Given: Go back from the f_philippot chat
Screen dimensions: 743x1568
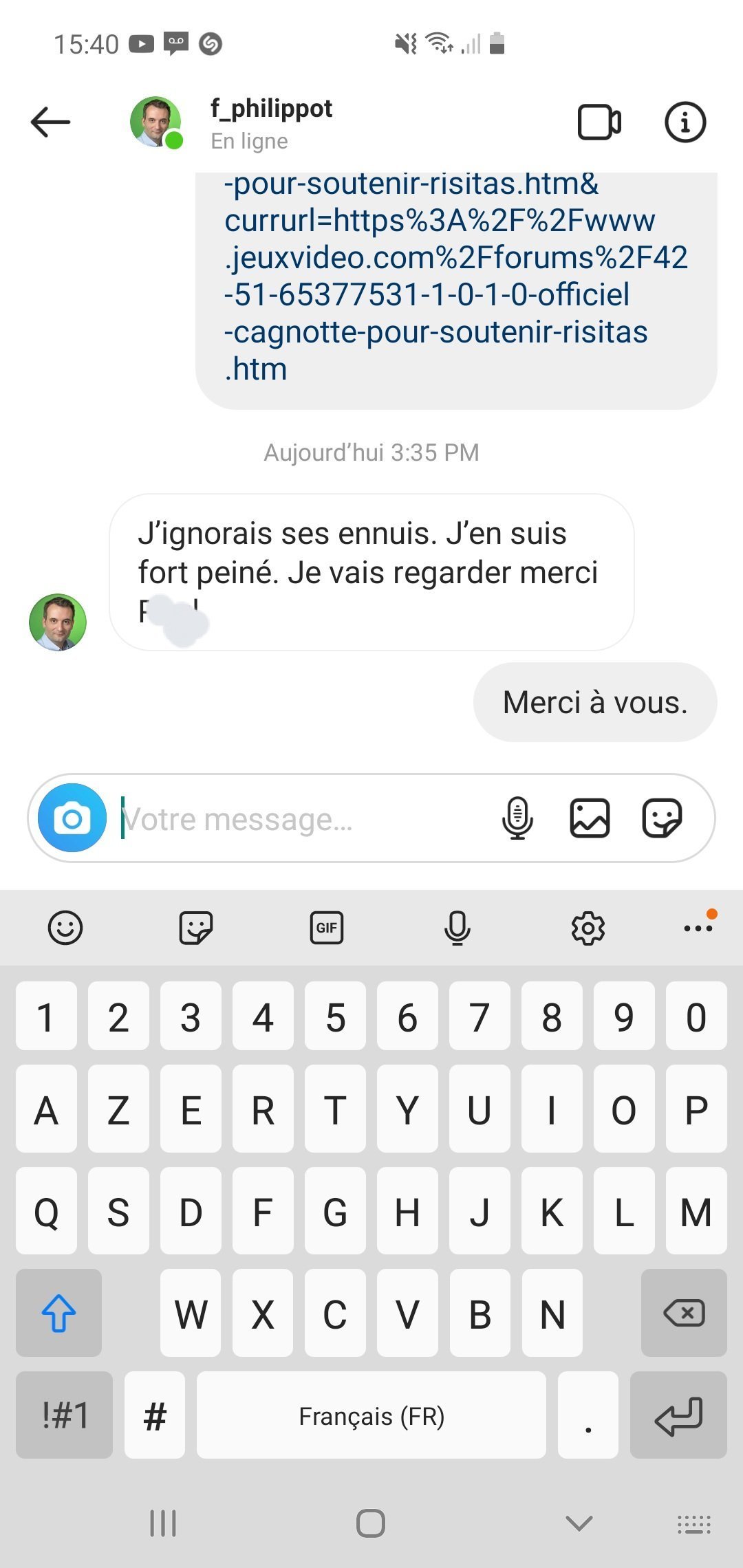Looking at the screenshot, I should (51, 122).
